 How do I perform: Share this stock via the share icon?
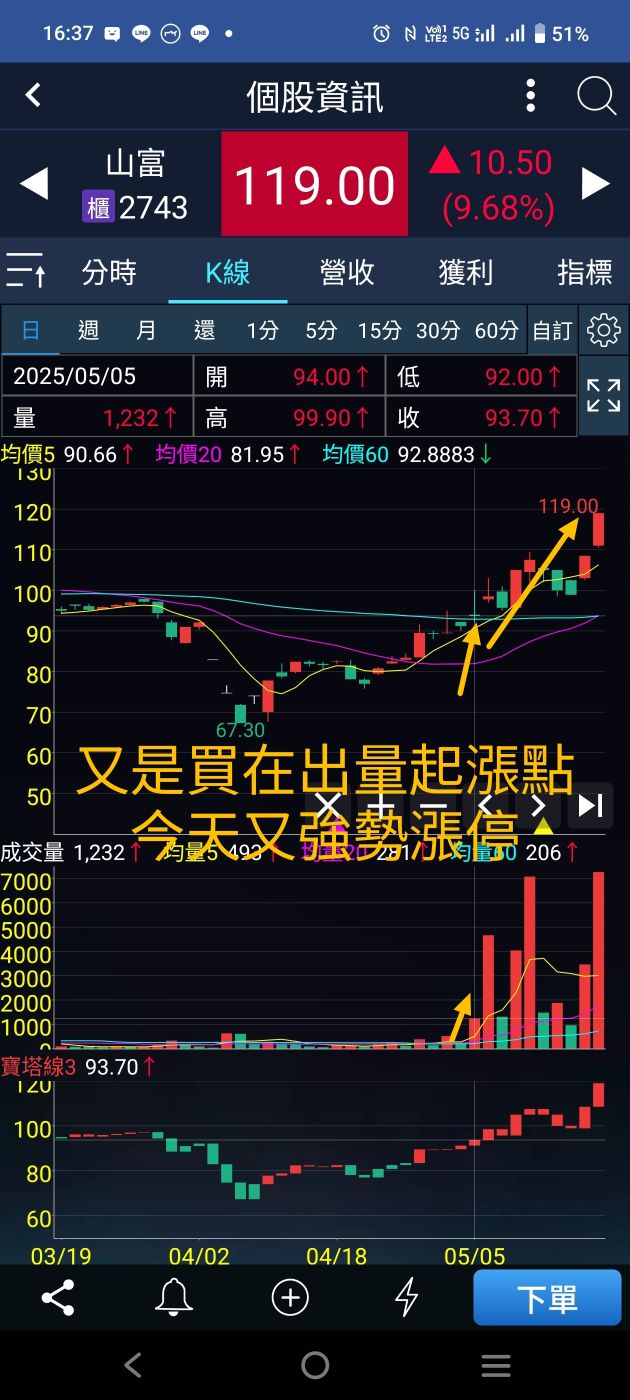coord(58,1298)
